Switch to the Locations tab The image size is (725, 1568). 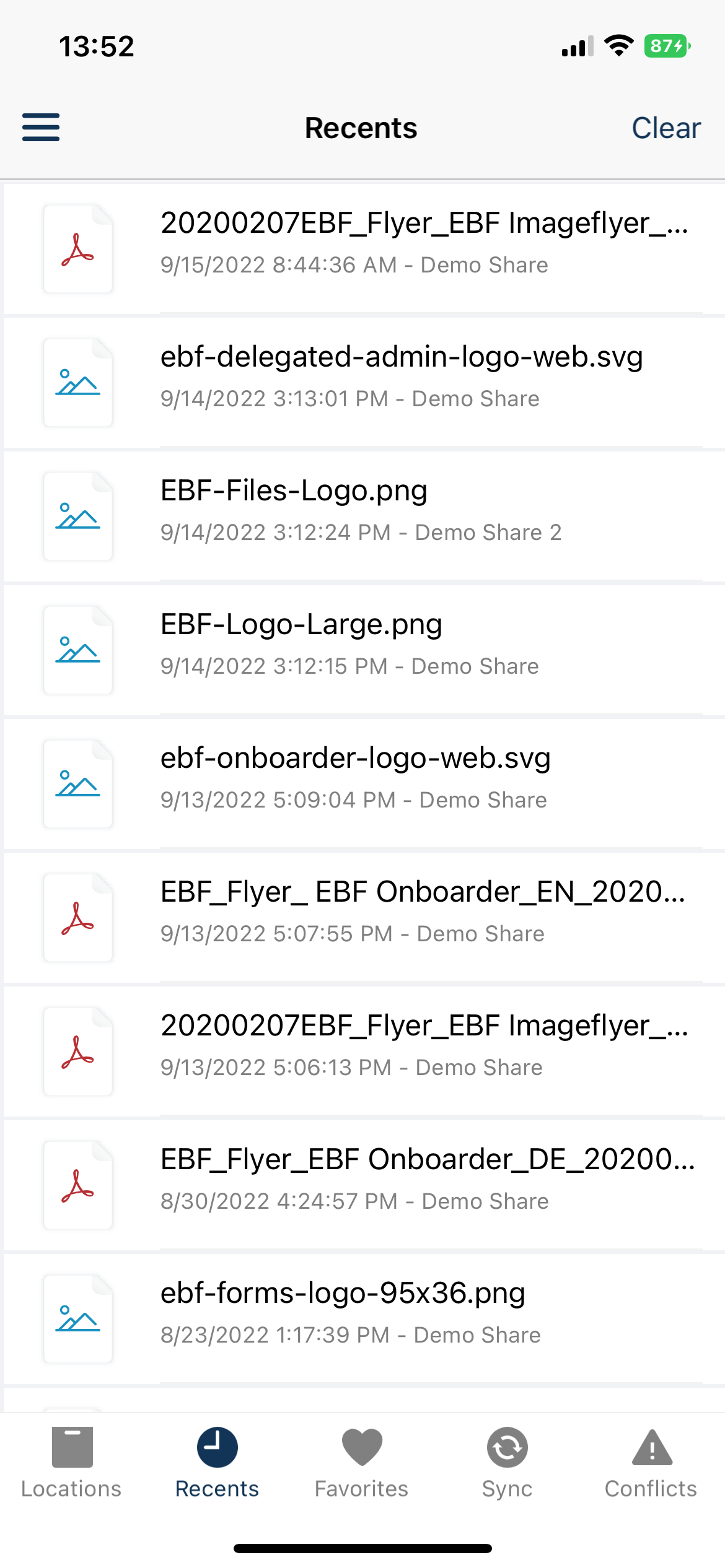(72, 1463)
